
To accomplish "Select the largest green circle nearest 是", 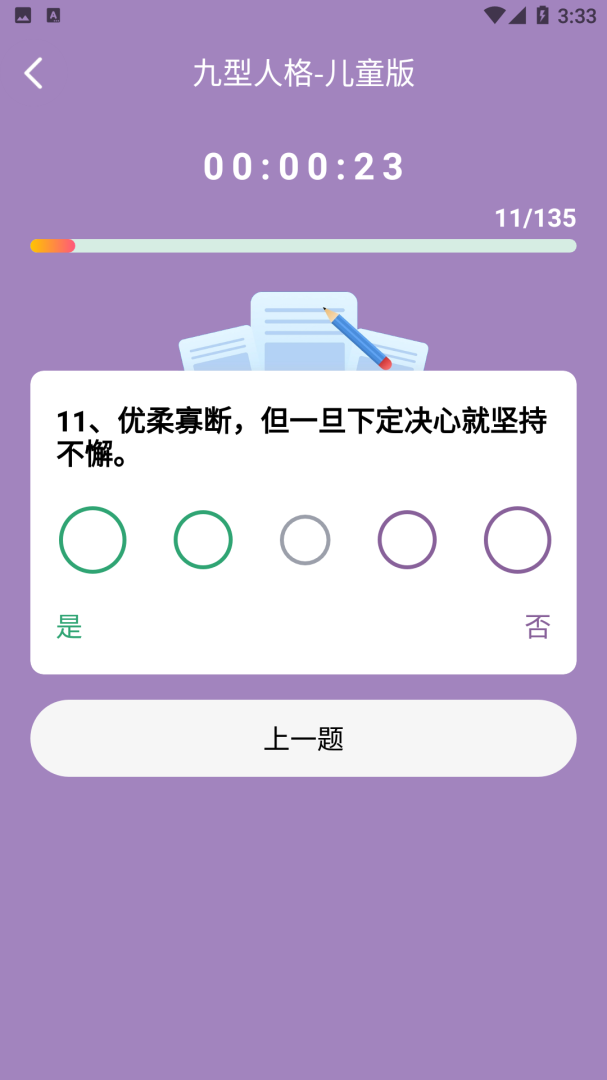I will pos(93,540).
